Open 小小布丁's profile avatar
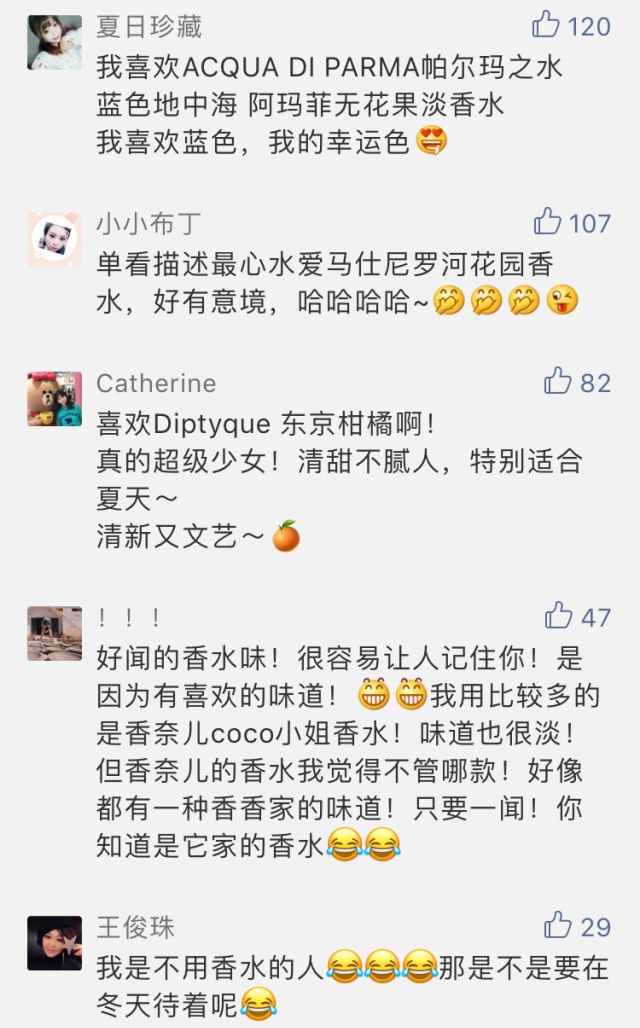 tap(54, 239)
